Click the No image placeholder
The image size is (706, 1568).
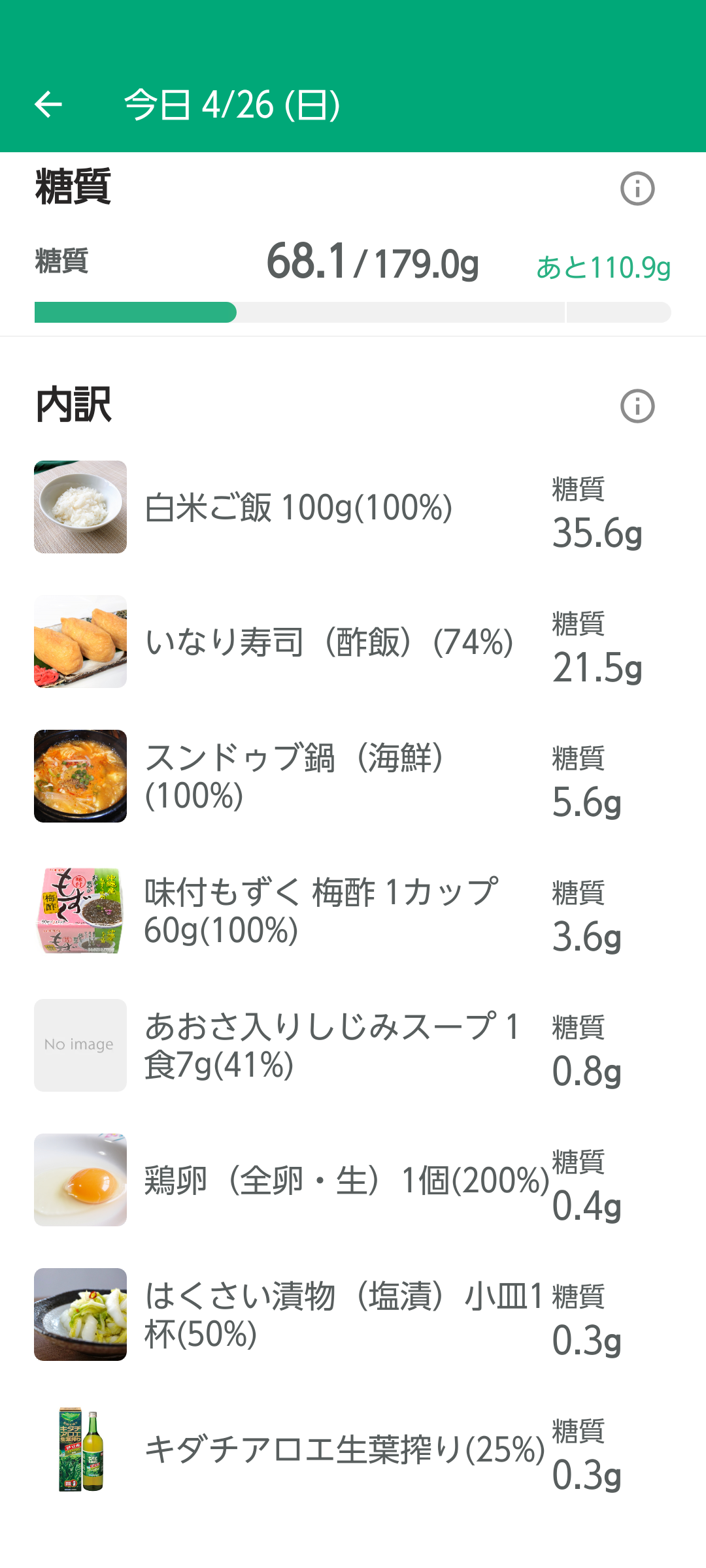80,1045
